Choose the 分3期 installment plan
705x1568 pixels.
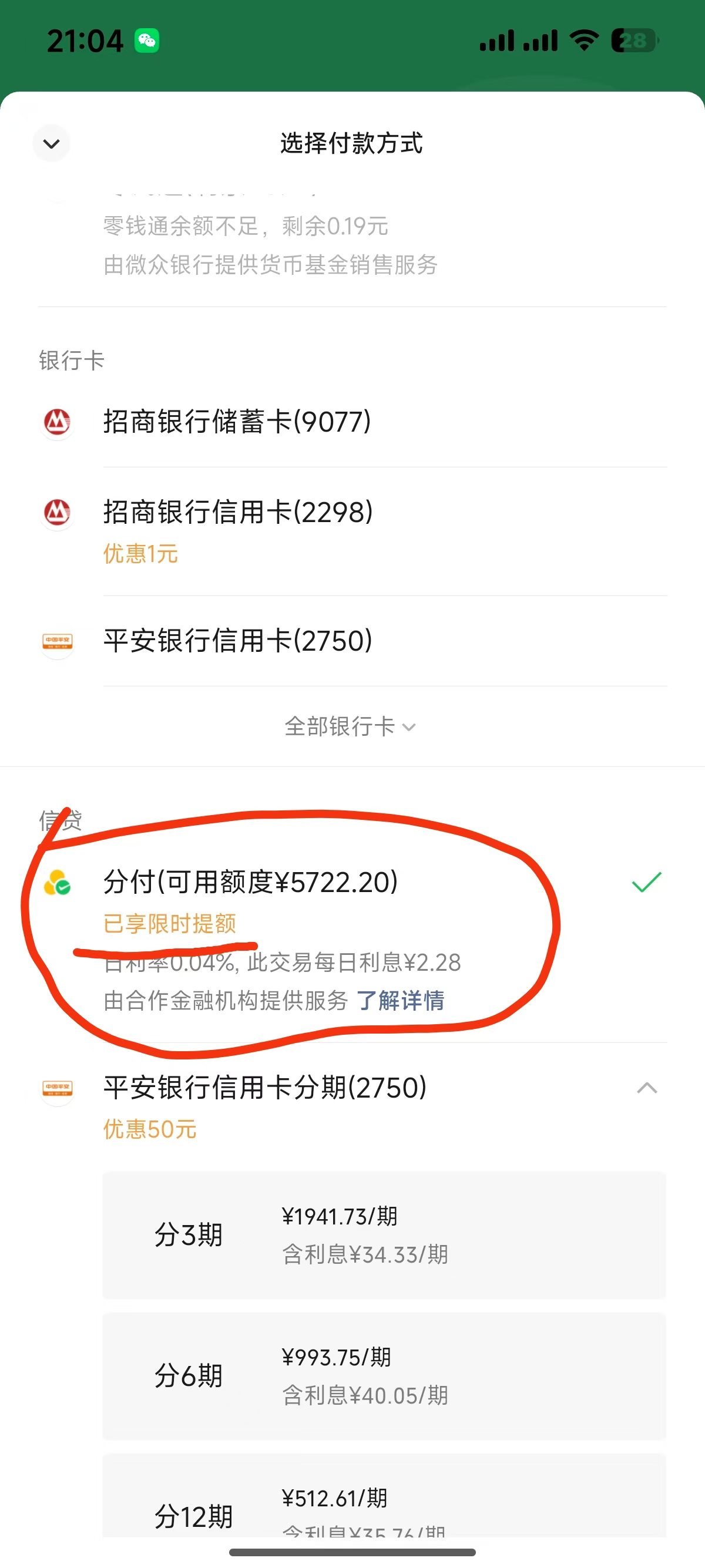(x=384, y=1234)
